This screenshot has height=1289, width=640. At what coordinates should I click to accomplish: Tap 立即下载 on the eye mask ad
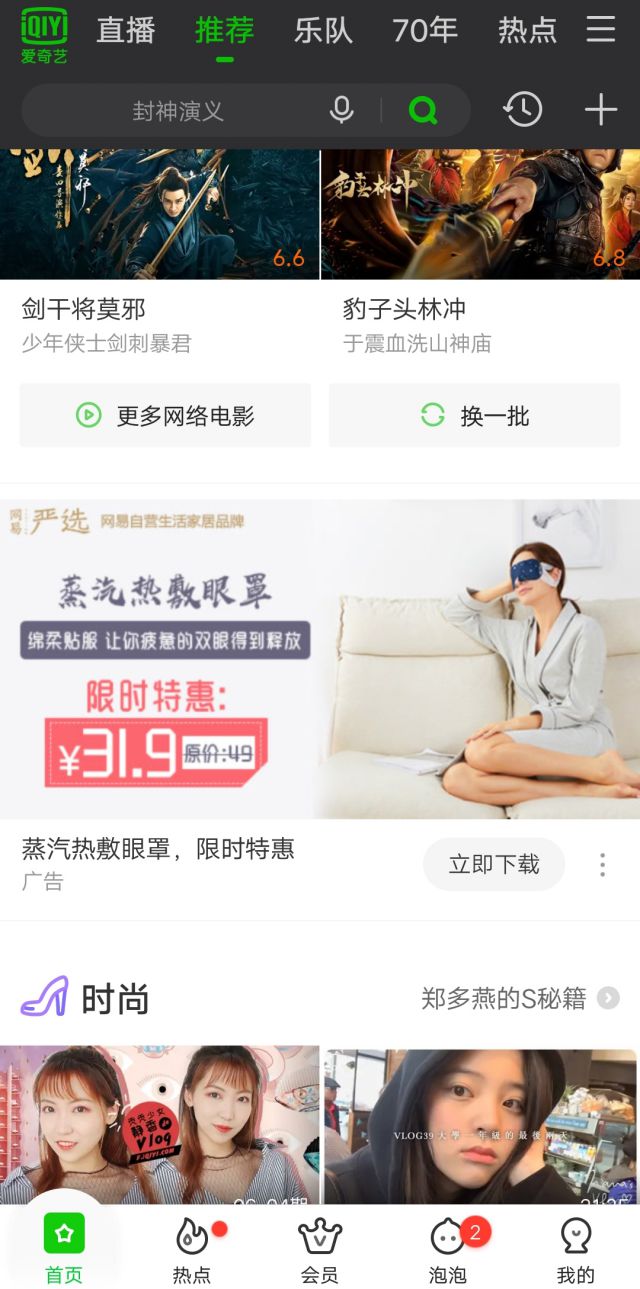(x=494, y=864)
